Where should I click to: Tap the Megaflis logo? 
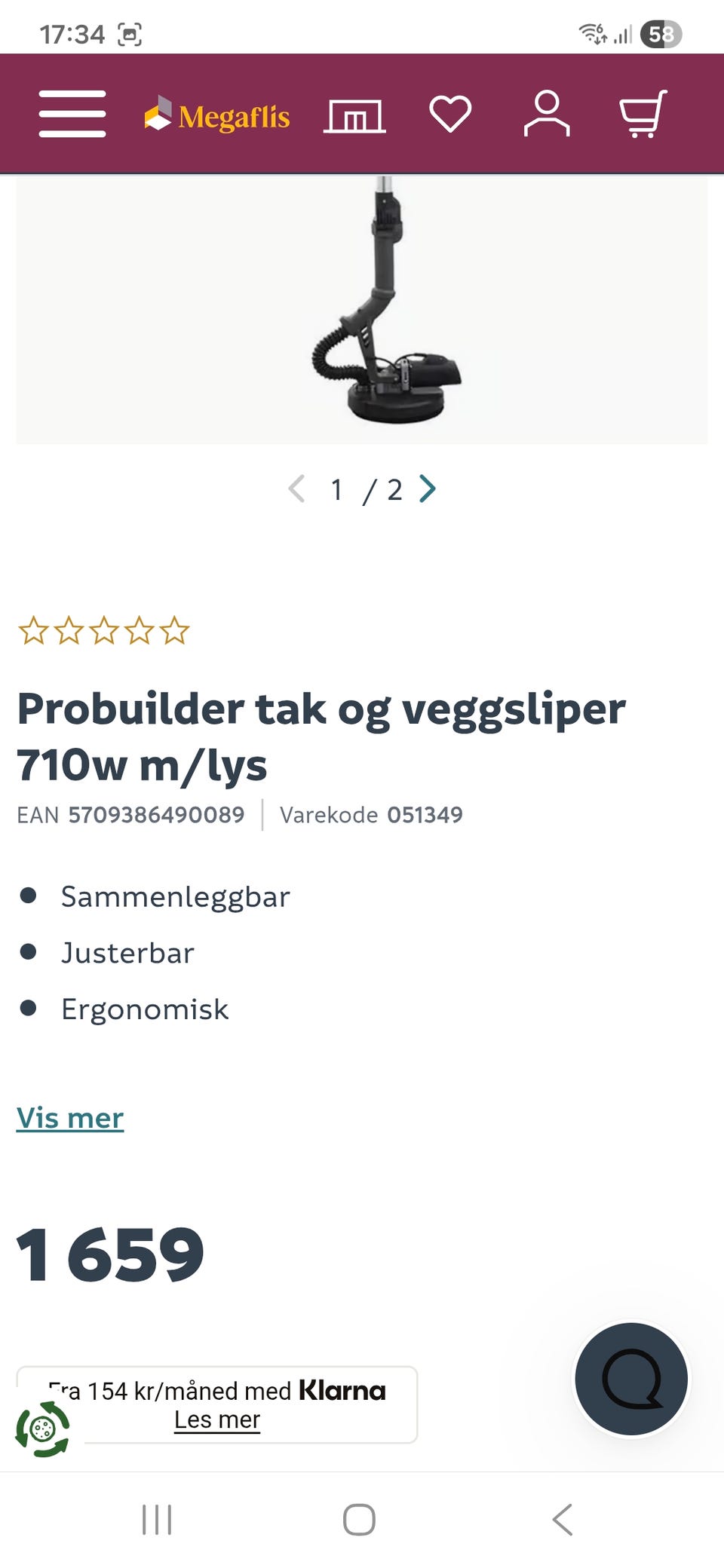point(216,117)
